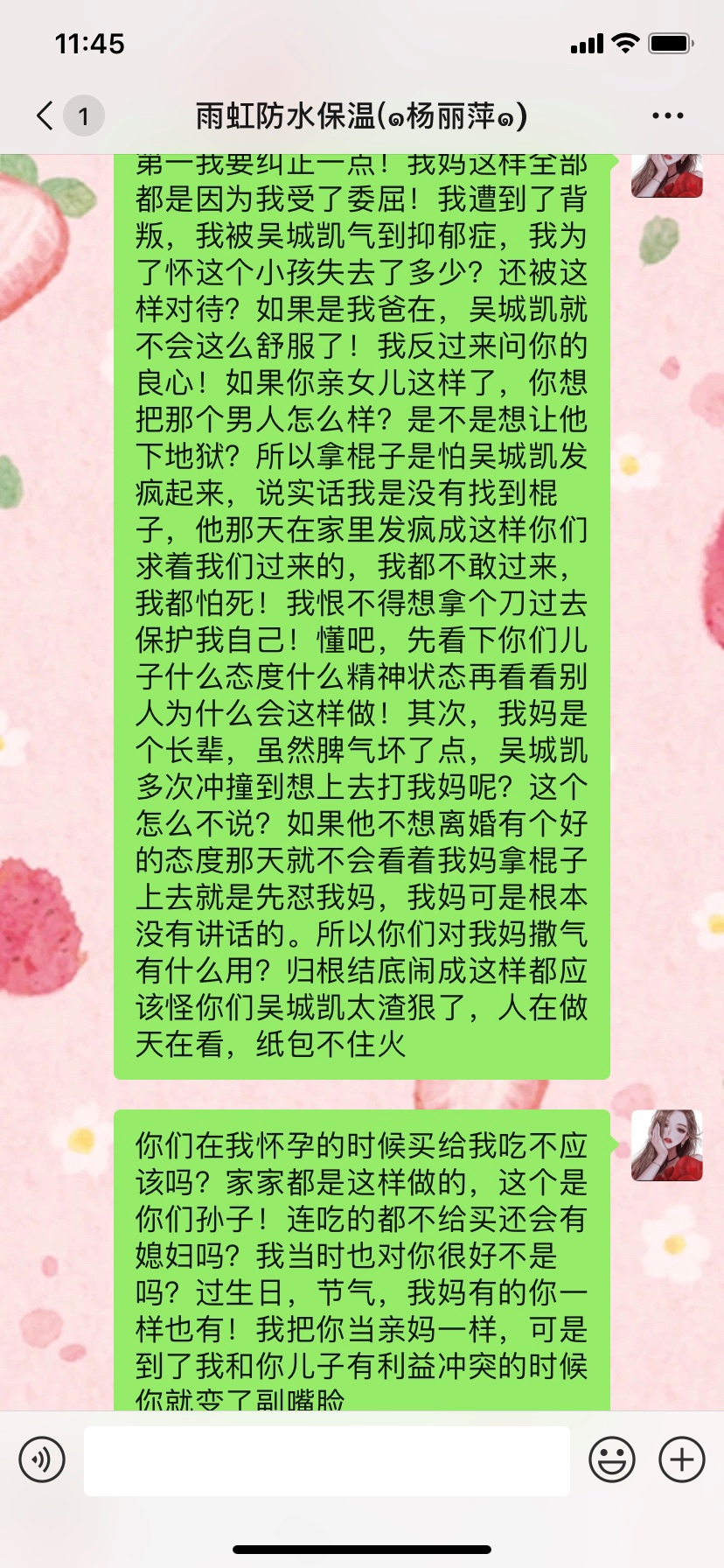Tap sender avatar beside the 你们在我怀孕 message
Screen dimensions: 724x1568
[666, 1145]
